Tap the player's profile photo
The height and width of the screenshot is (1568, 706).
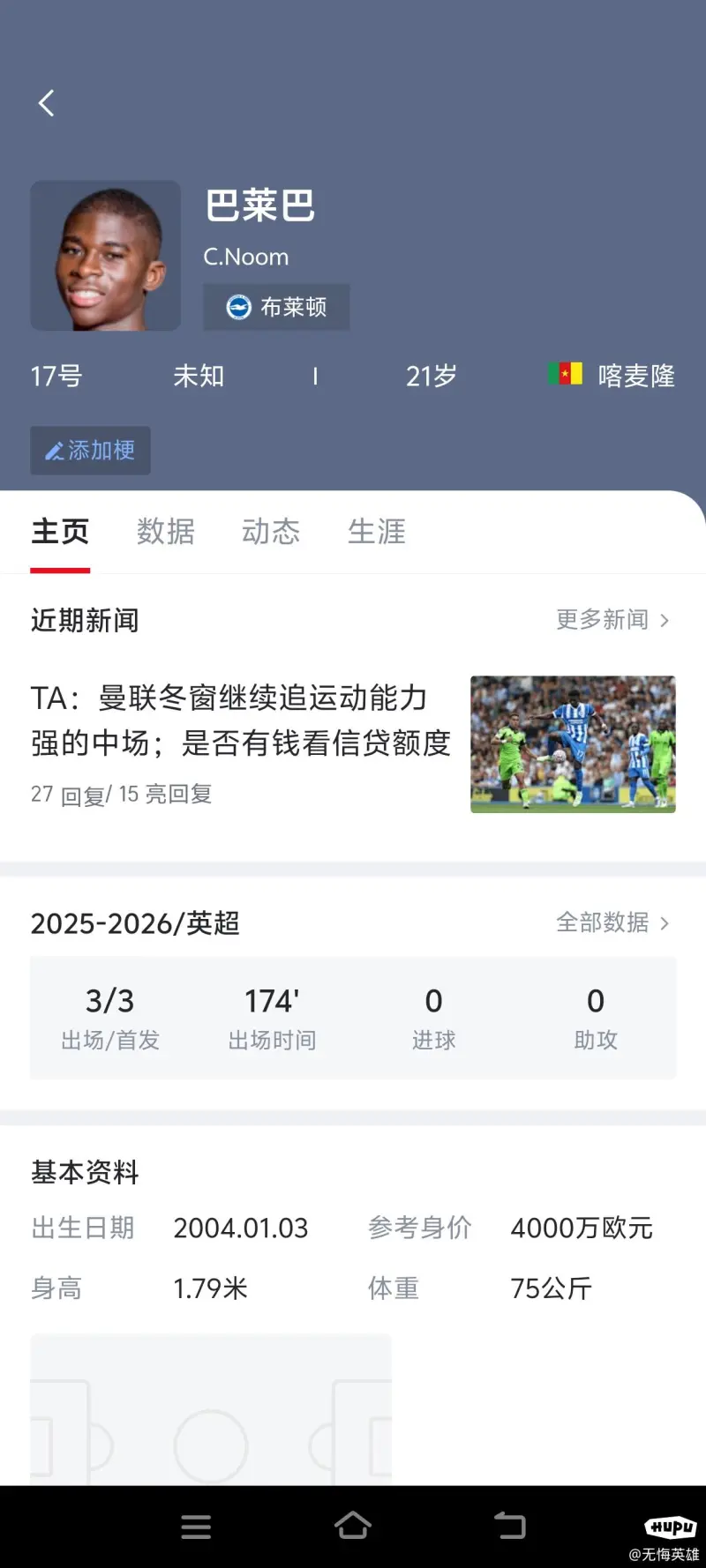pos(106,256)
